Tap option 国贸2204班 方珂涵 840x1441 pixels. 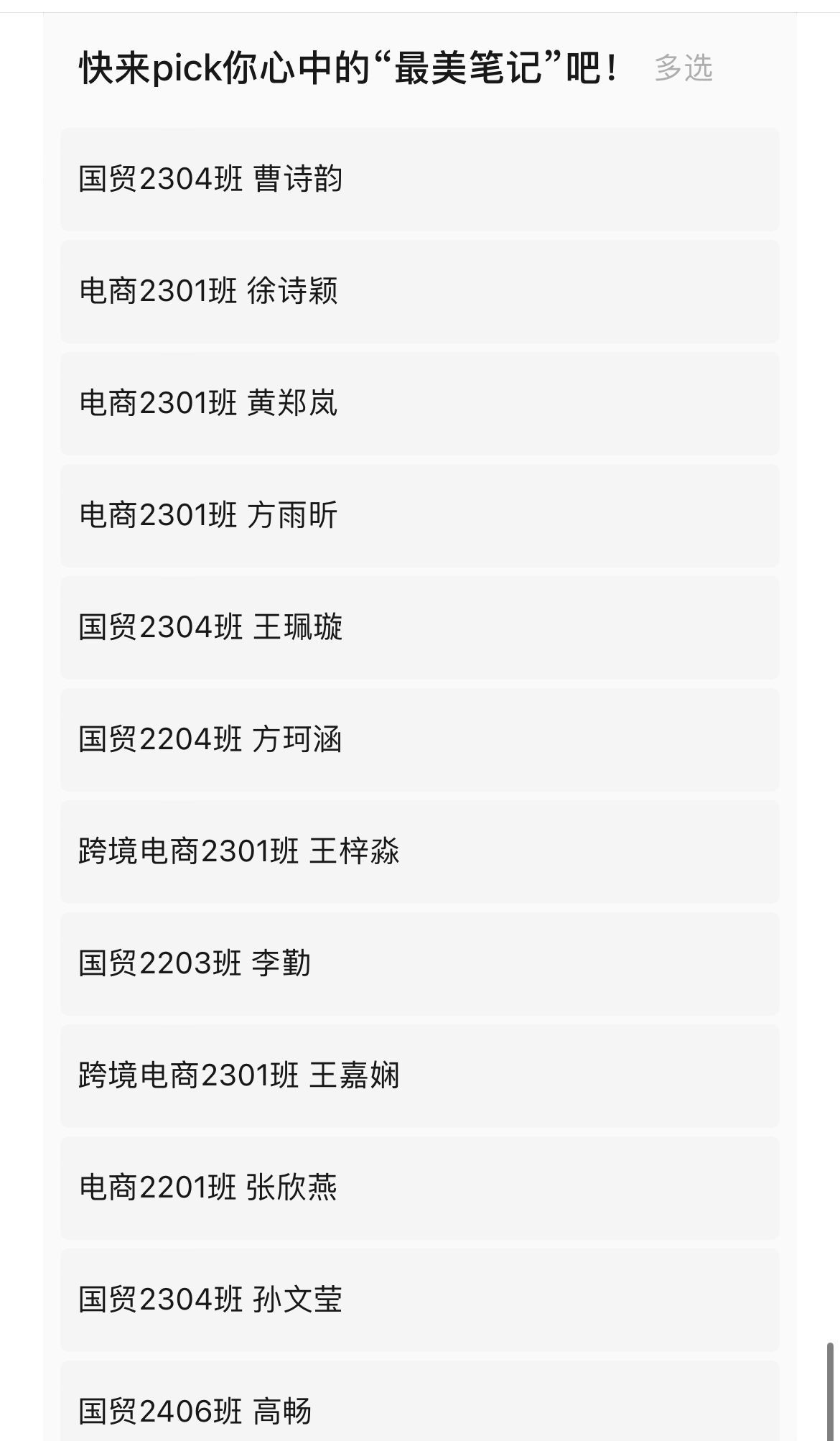420,740
